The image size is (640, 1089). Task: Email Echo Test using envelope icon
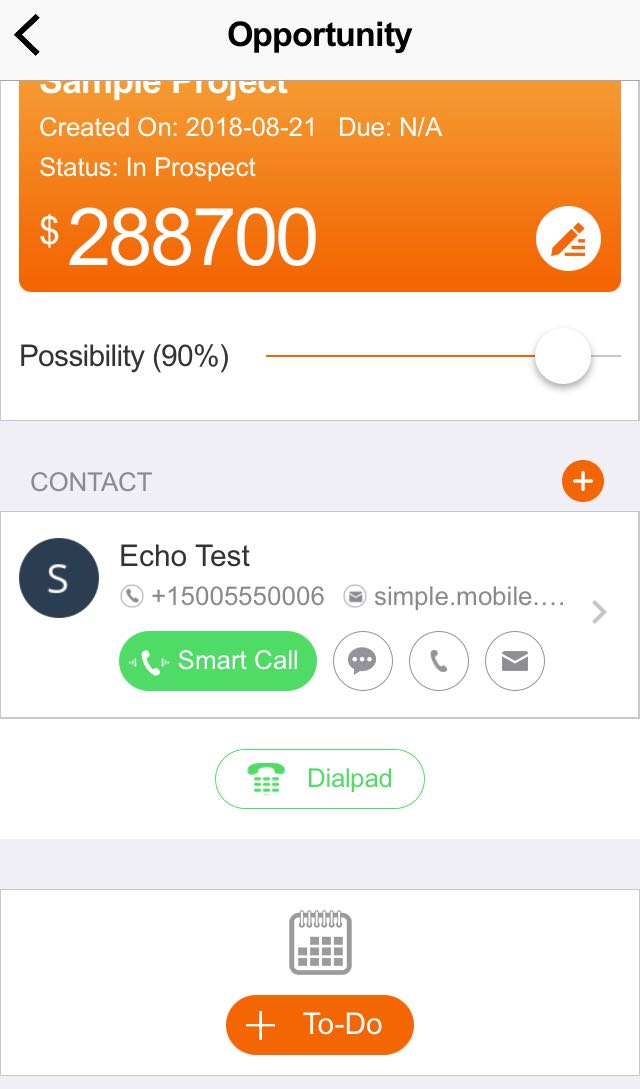pos(514,661)
